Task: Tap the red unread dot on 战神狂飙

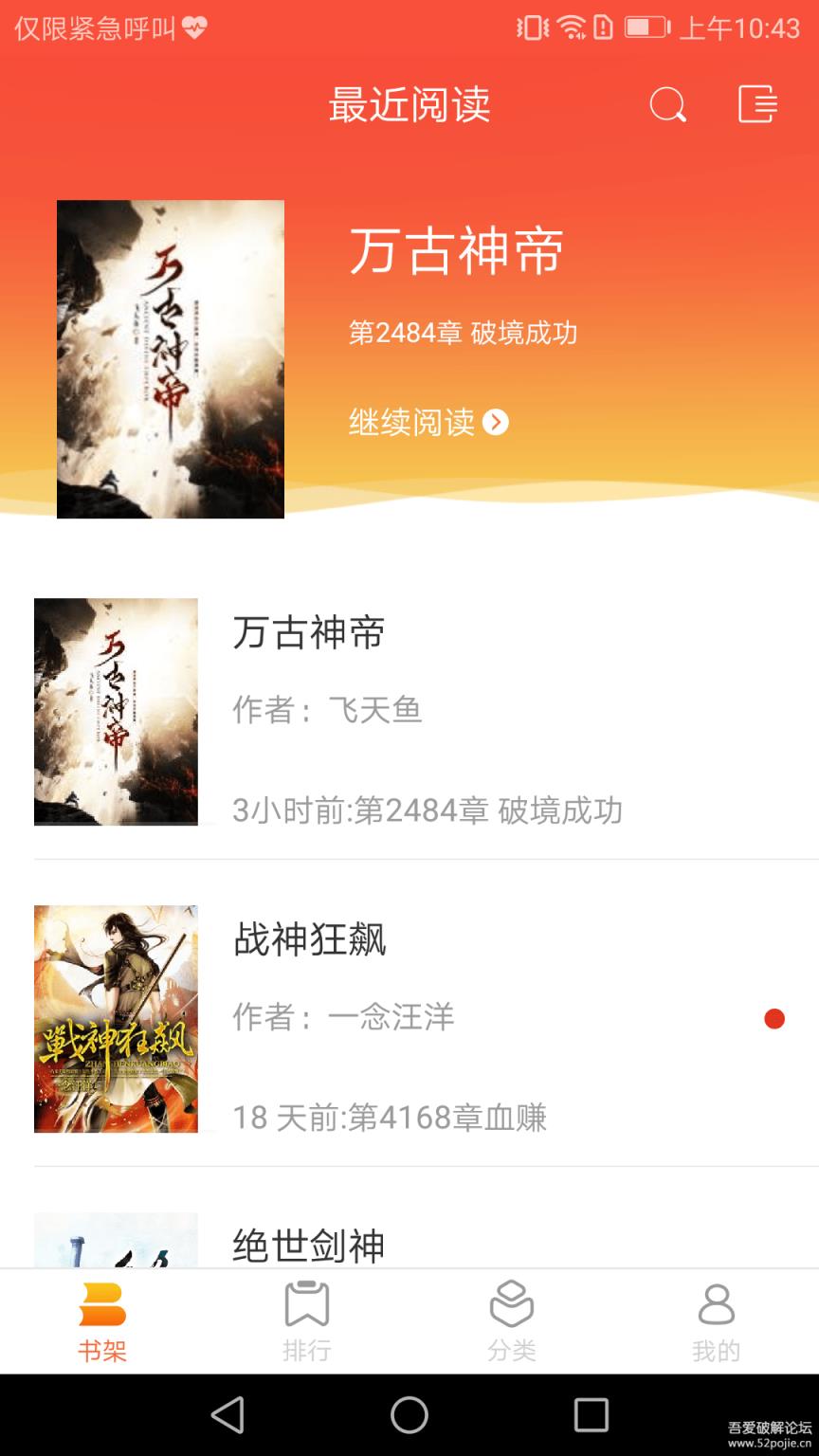Action: point(775,1019)
